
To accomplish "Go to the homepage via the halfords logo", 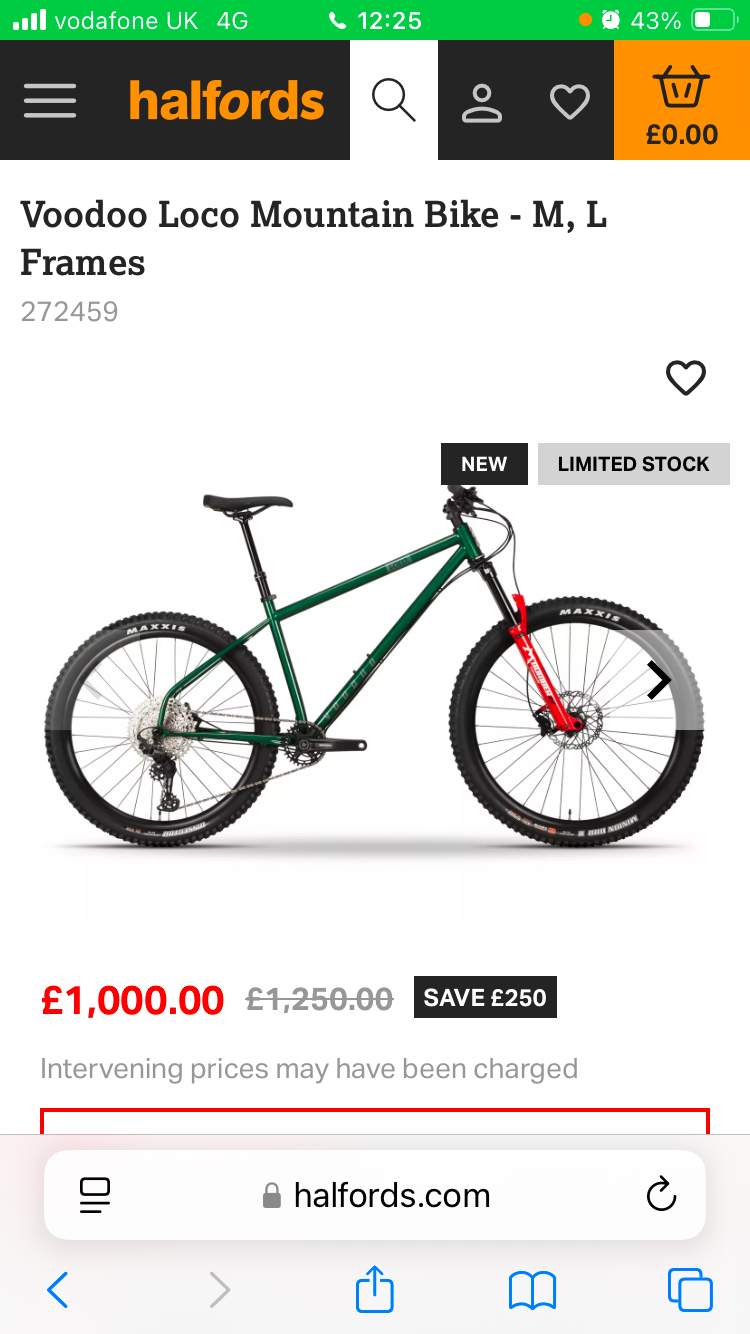I will pos(226,99).
